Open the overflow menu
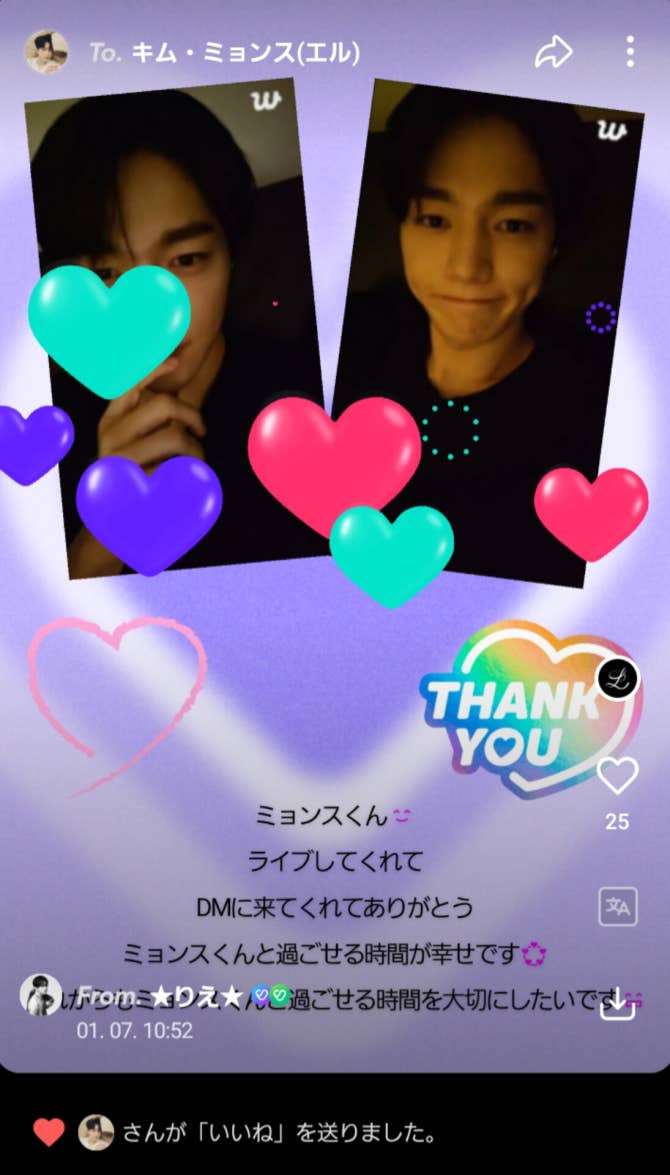 click(x=630, y=52)
